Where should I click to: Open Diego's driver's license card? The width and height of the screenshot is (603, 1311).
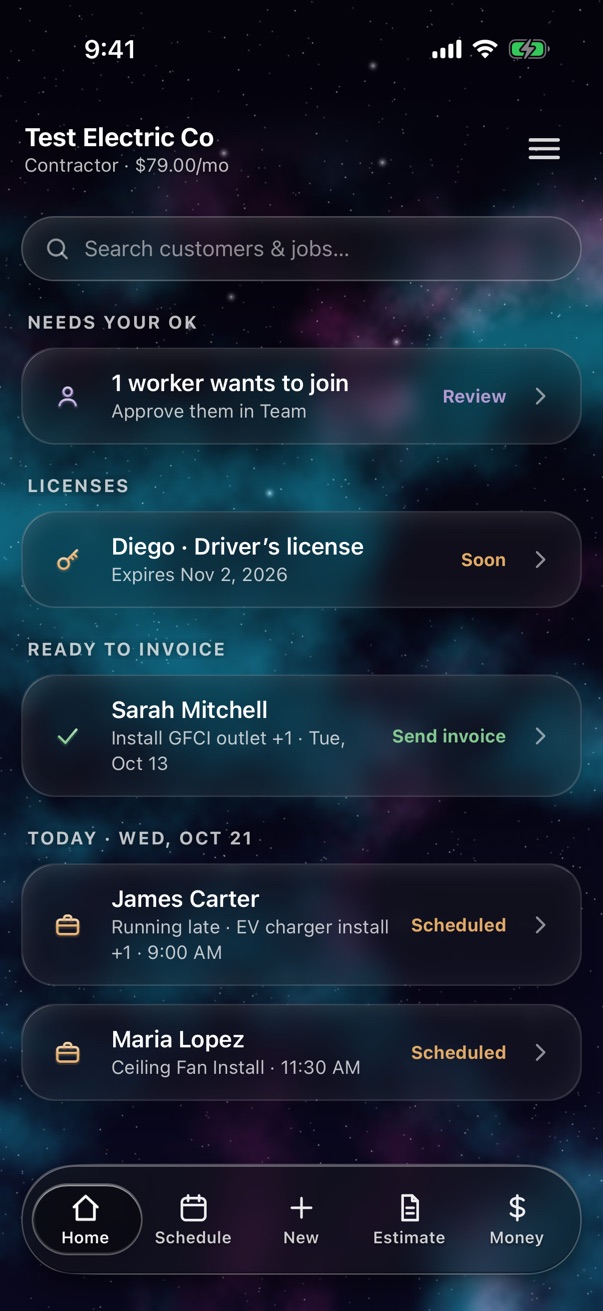[301, 560]
